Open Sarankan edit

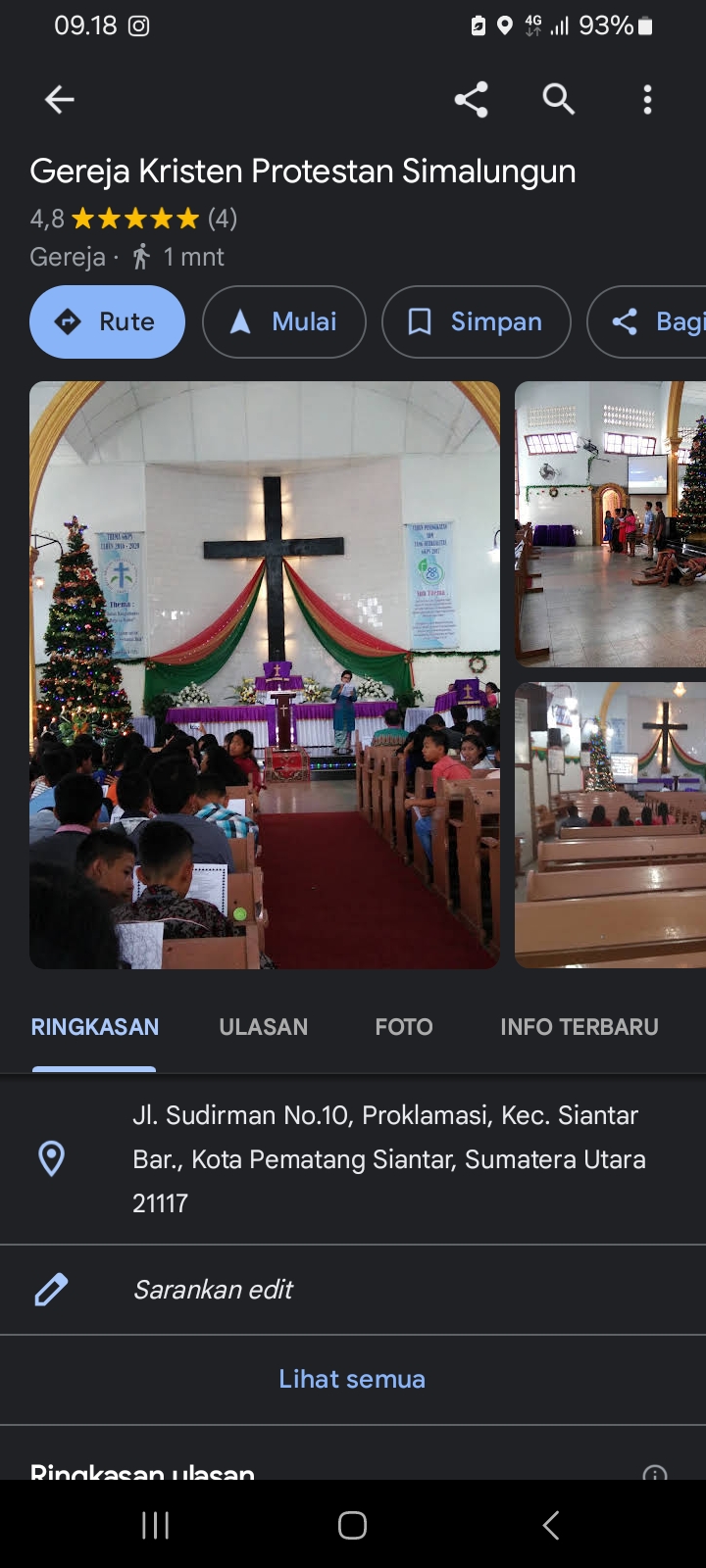214,1290
